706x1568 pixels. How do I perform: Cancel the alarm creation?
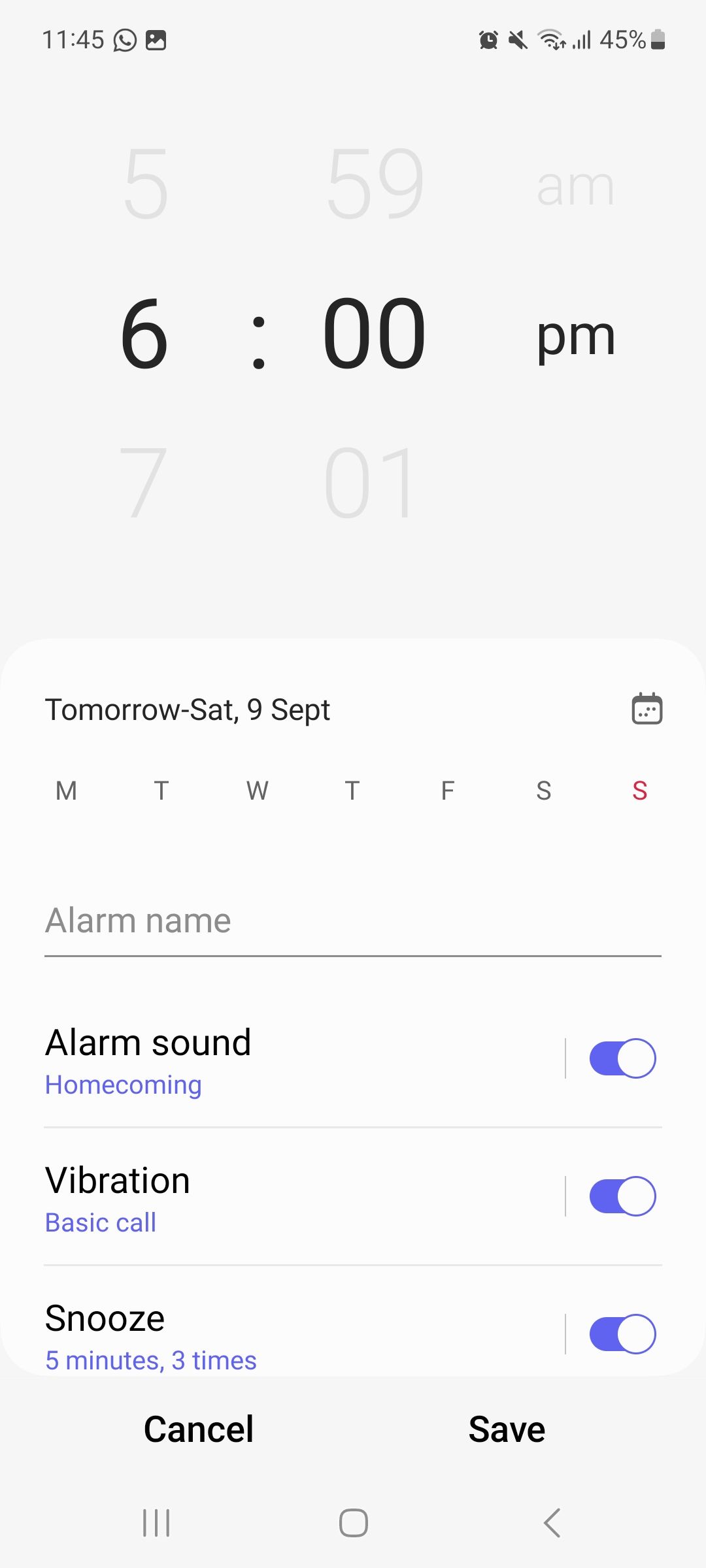(x=199, y=1429)
